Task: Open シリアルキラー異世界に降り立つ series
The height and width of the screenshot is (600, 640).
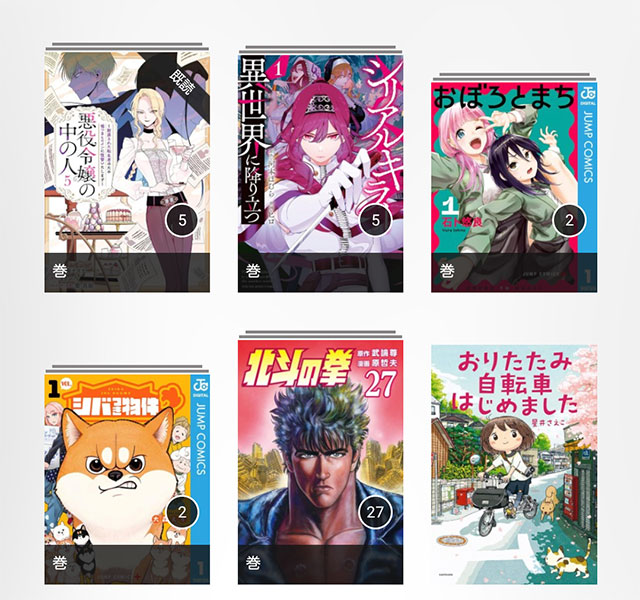Action: [321, 165]
